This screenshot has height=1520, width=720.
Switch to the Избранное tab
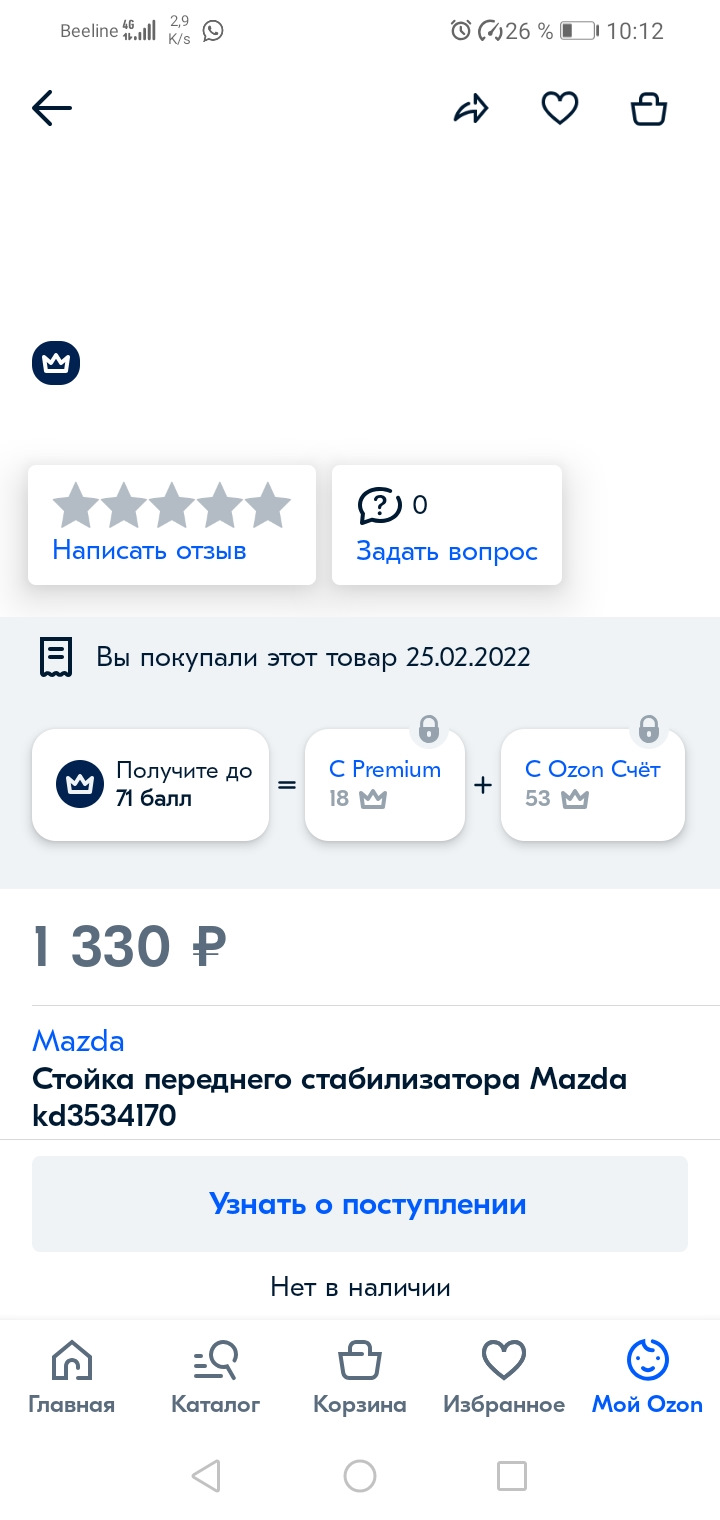coord(504,1378)
